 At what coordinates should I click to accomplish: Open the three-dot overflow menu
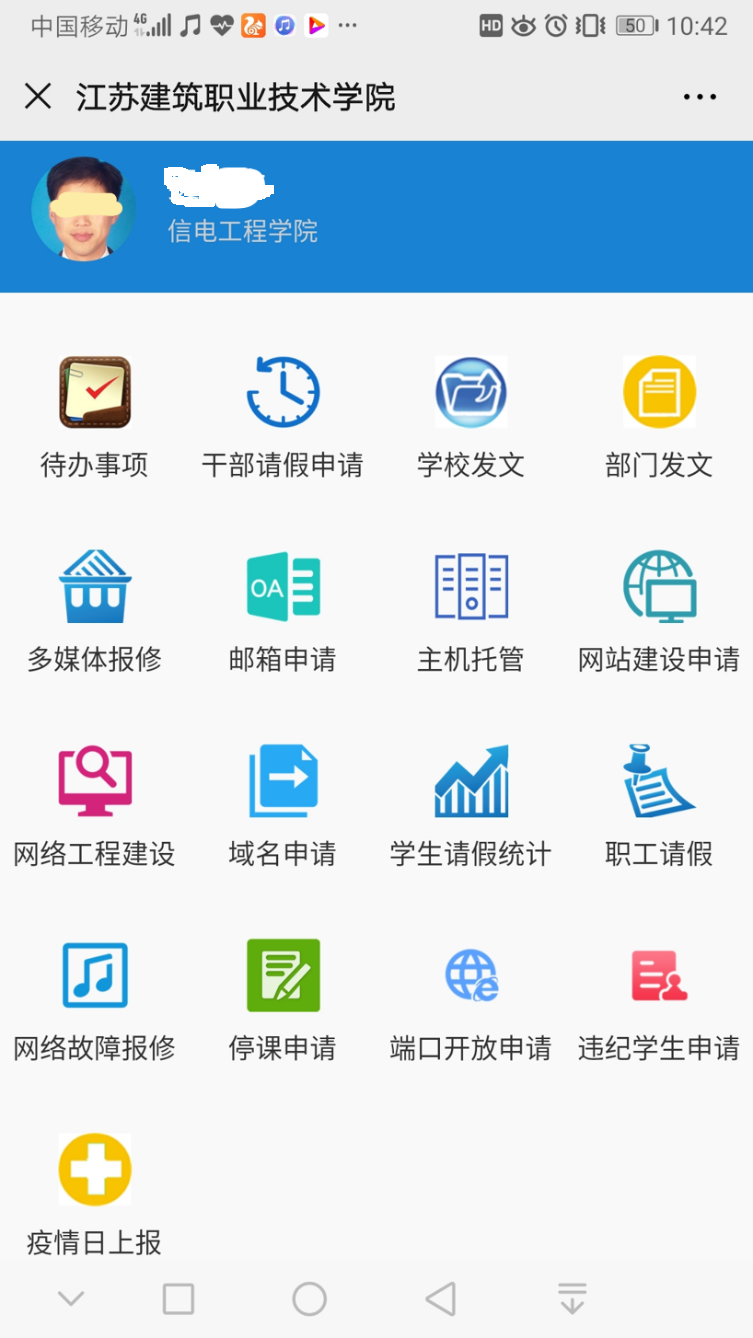tap(699, 97)
